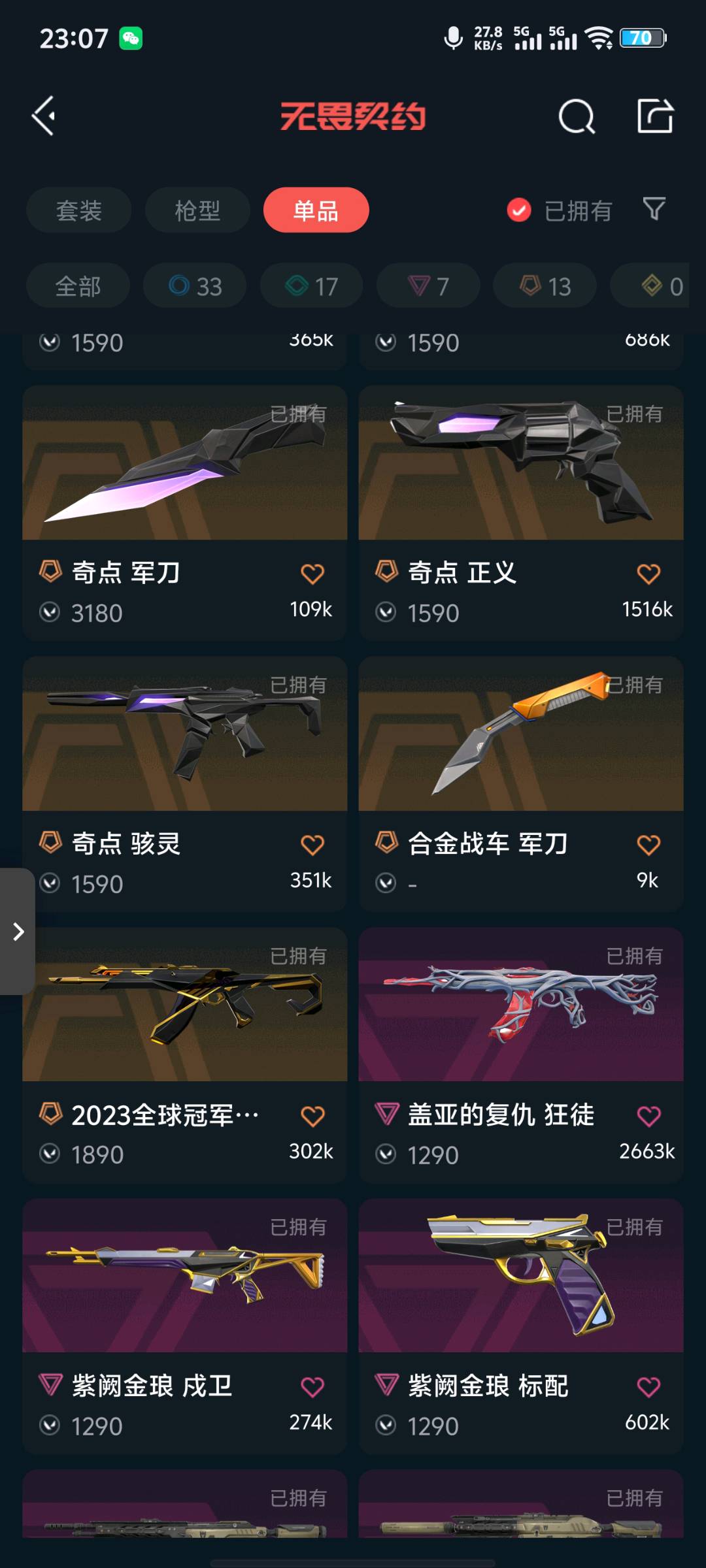This screenshot has height=1568, width=706.
Task: Filter by the pink tier chip showing 7
Action: pos(428,286)
